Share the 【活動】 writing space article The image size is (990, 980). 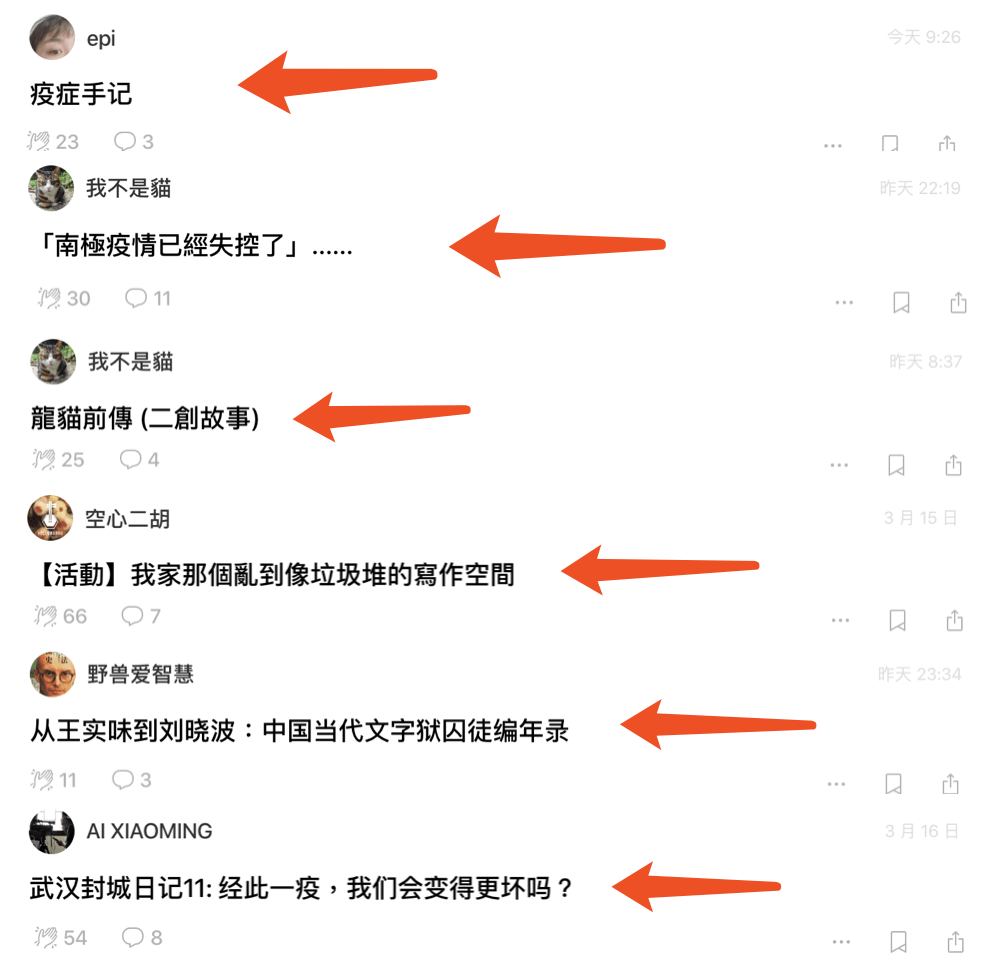955,620
